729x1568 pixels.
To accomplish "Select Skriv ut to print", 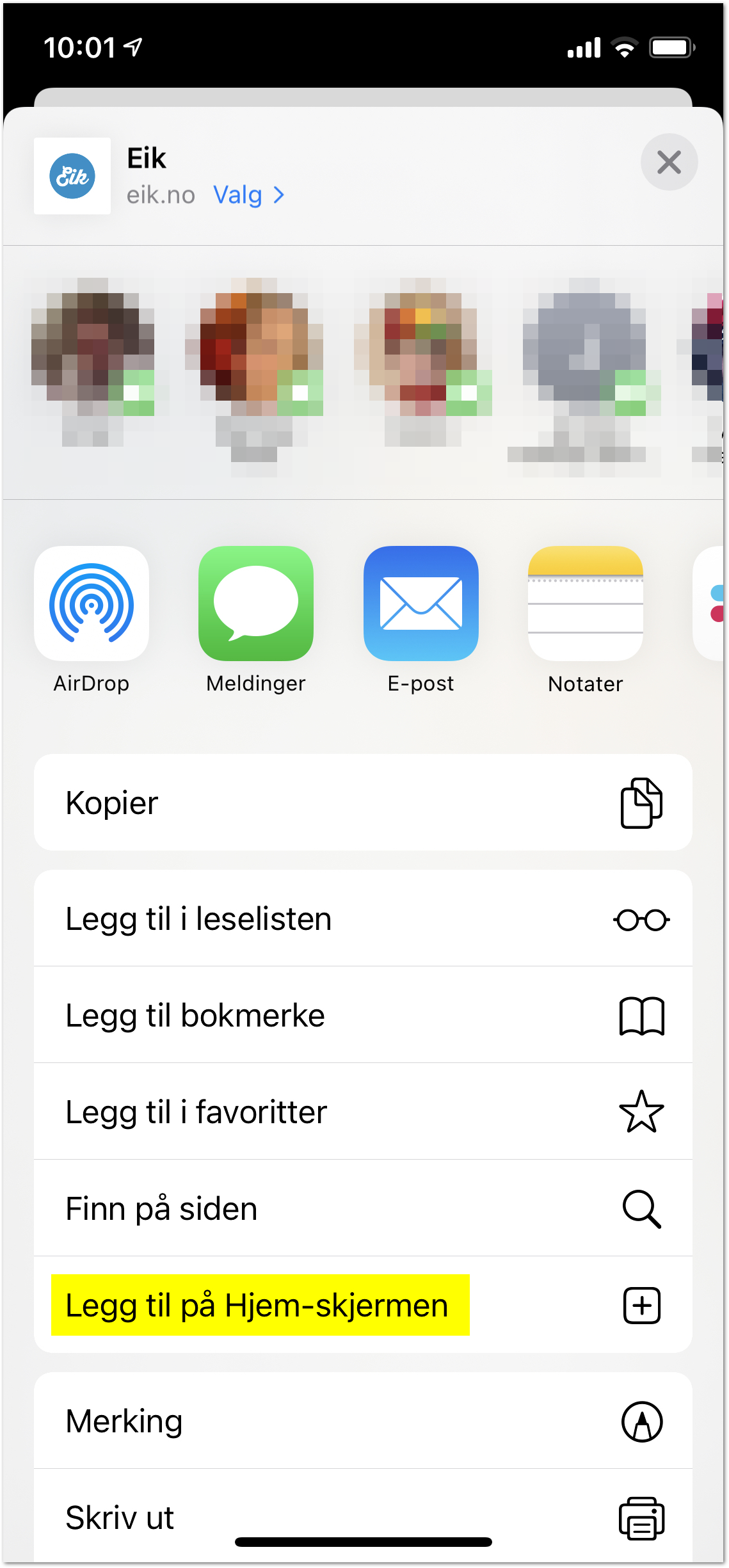I will [363, 1517].
